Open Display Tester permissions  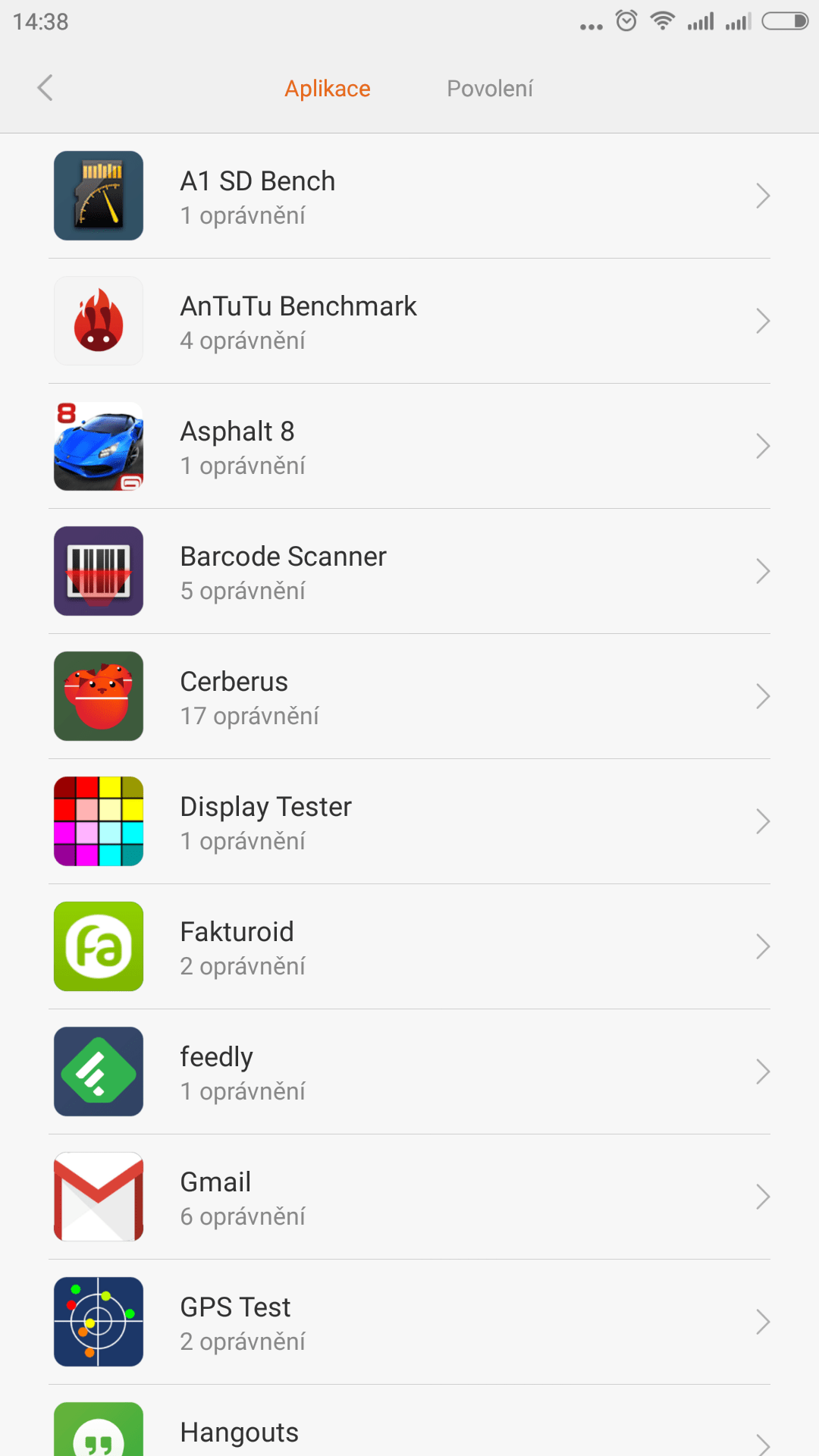[409, 822]
